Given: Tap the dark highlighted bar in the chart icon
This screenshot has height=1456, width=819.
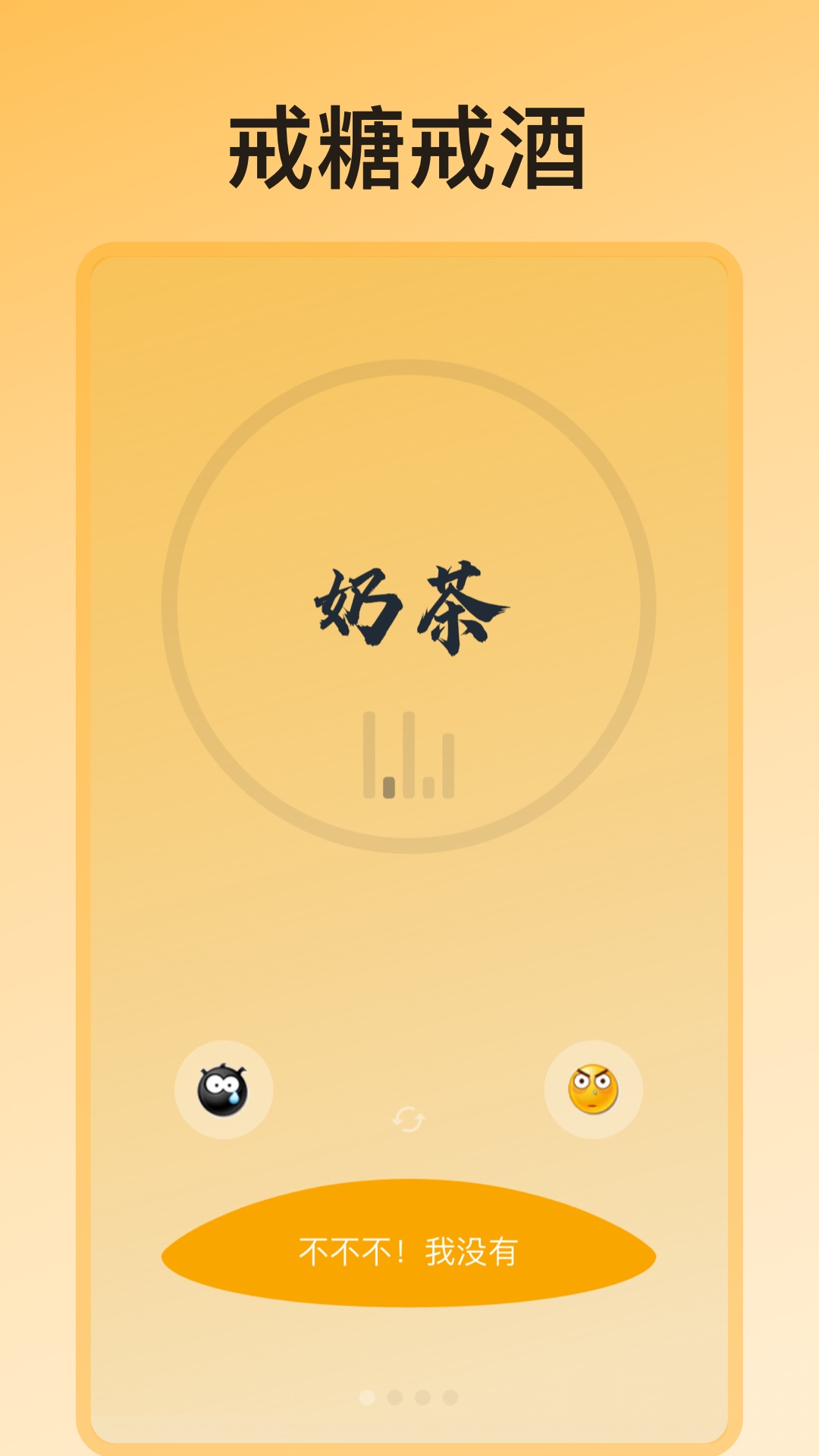Looking at the screenshot, I should 389,787.
